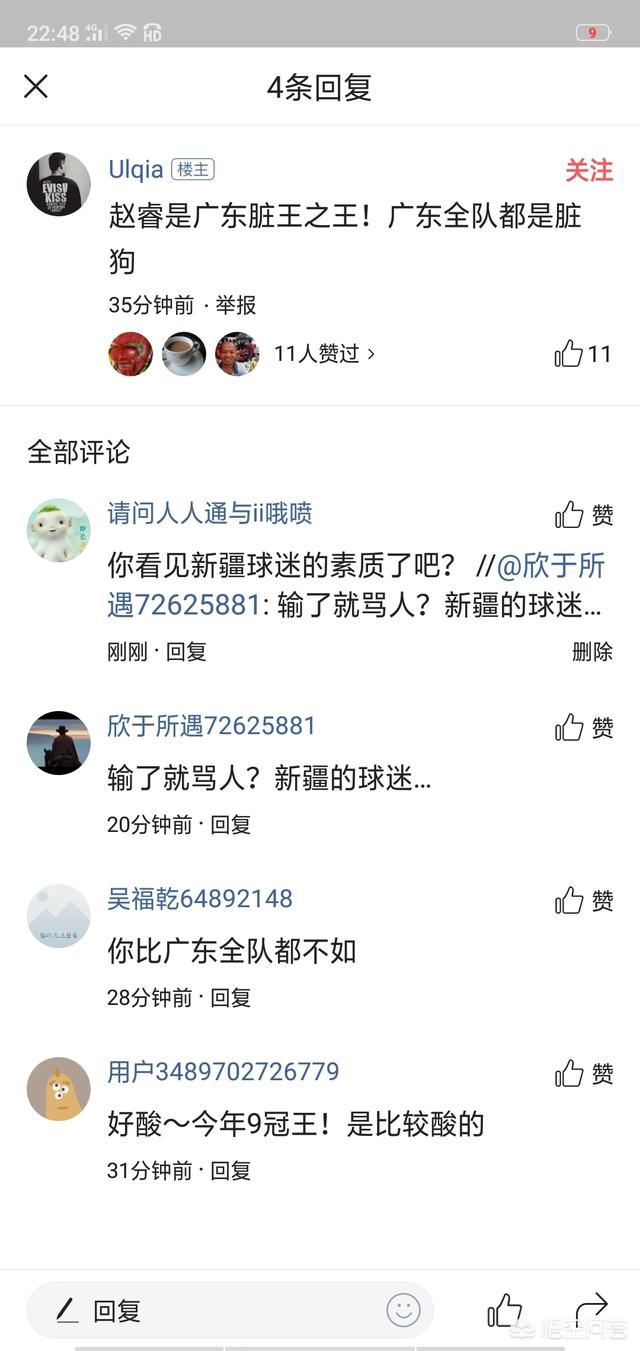
Task: Reply to 用户3489702726779's comment
Action: [x=230, y=1171]
